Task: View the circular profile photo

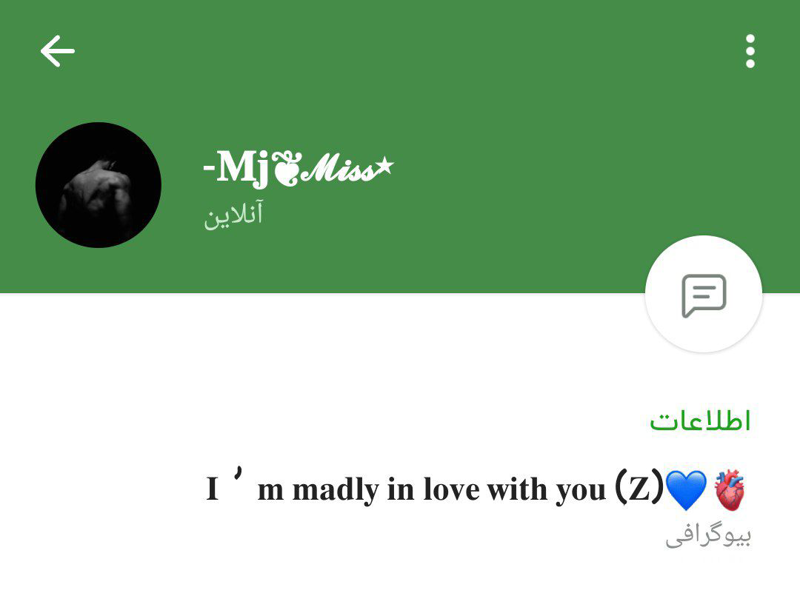Action: point(98,185)
